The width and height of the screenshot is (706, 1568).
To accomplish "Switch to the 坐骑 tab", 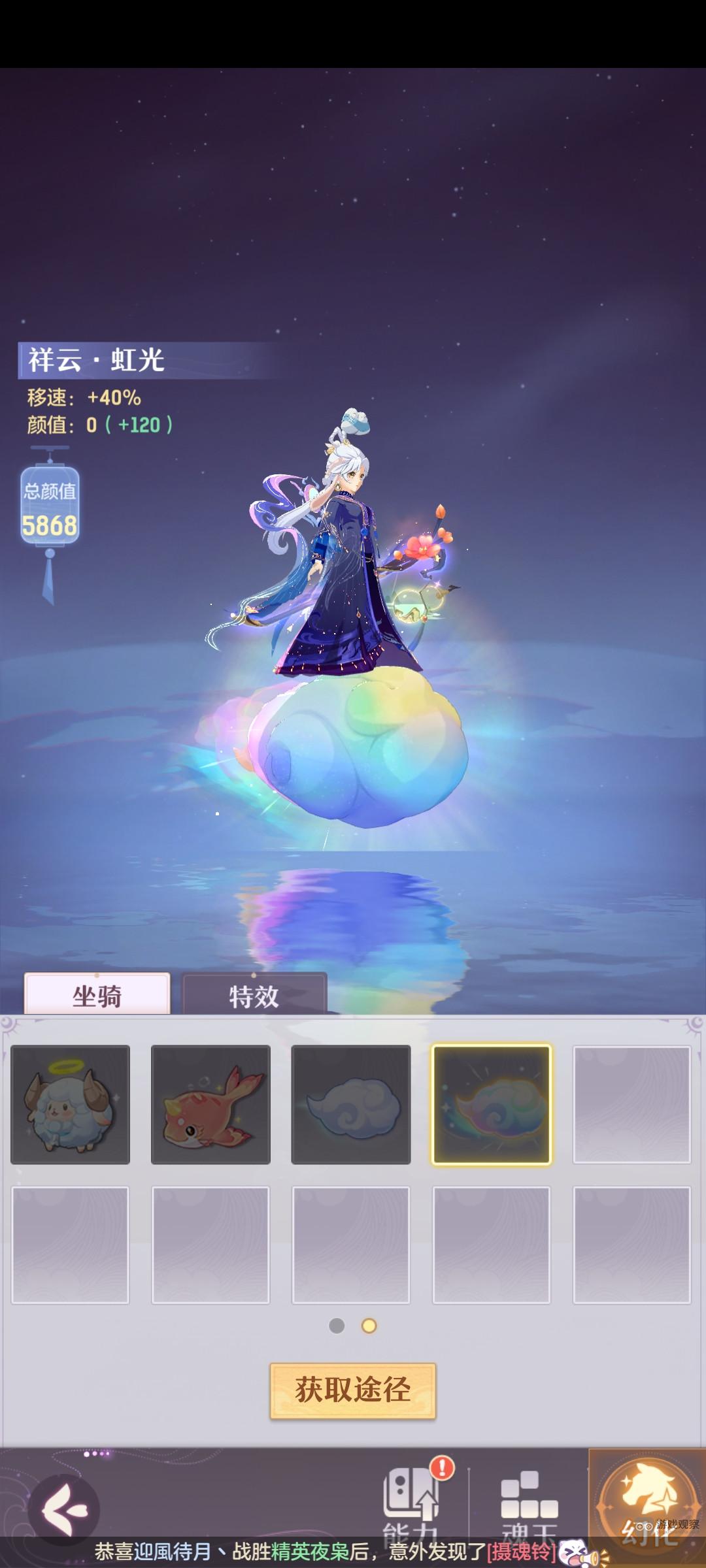I will (x=97, y=996).
